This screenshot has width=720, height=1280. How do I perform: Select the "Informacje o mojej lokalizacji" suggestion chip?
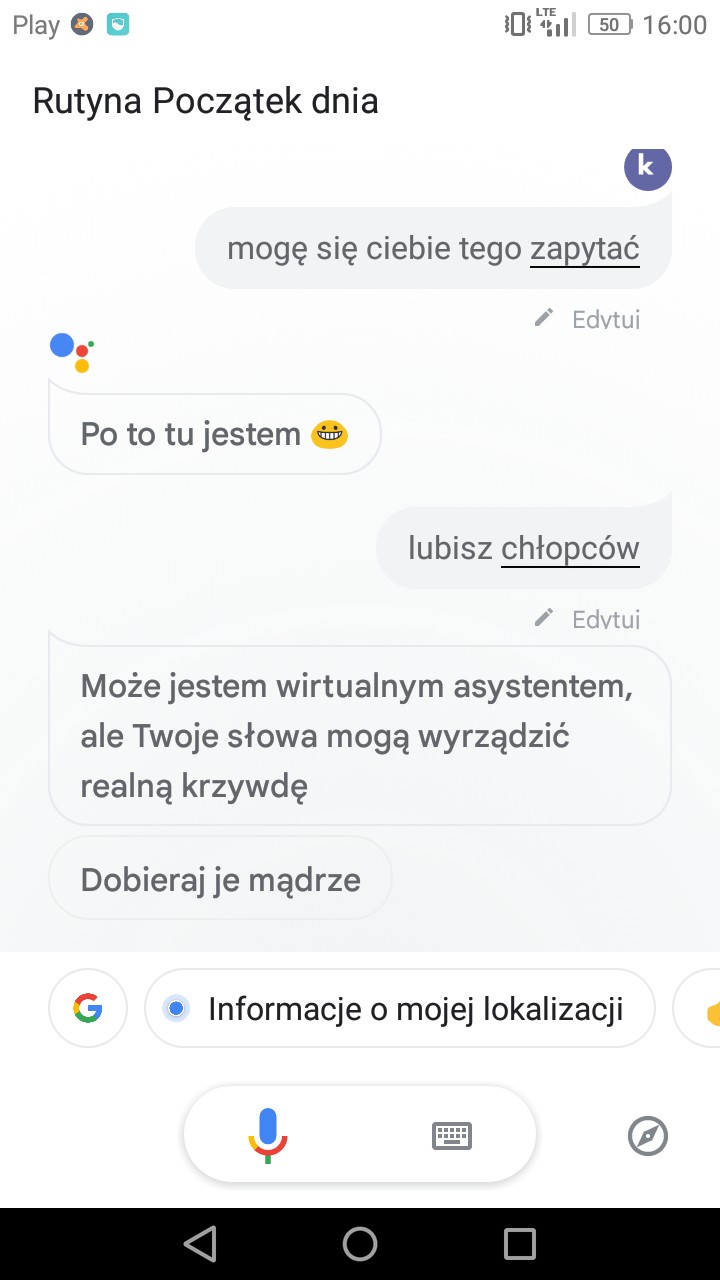tap(400, 1008)
